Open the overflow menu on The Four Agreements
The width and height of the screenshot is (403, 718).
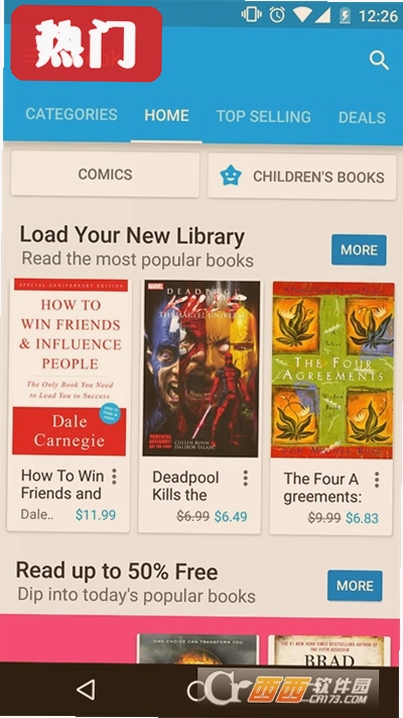[376, 480]
